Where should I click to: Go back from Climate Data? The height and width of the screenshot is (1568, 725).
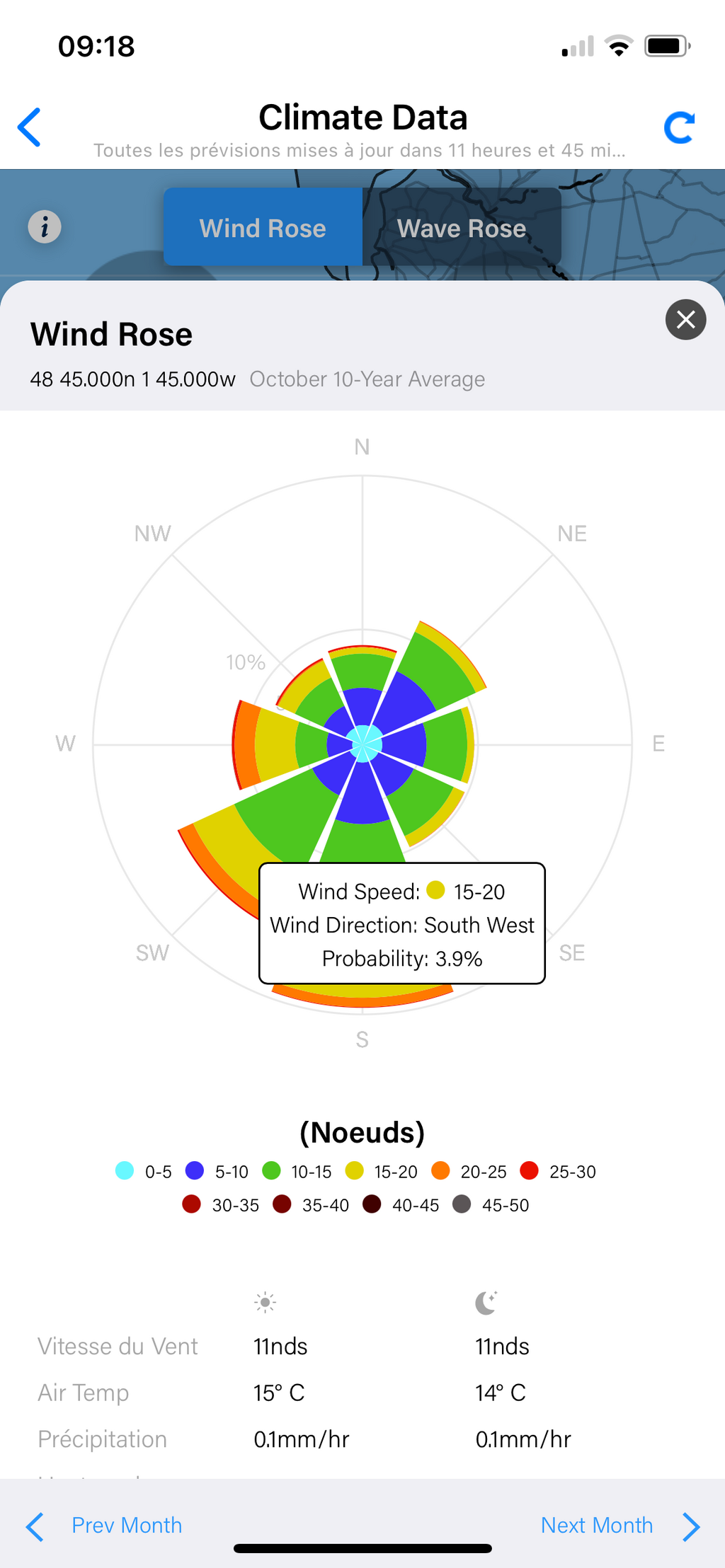30,127
